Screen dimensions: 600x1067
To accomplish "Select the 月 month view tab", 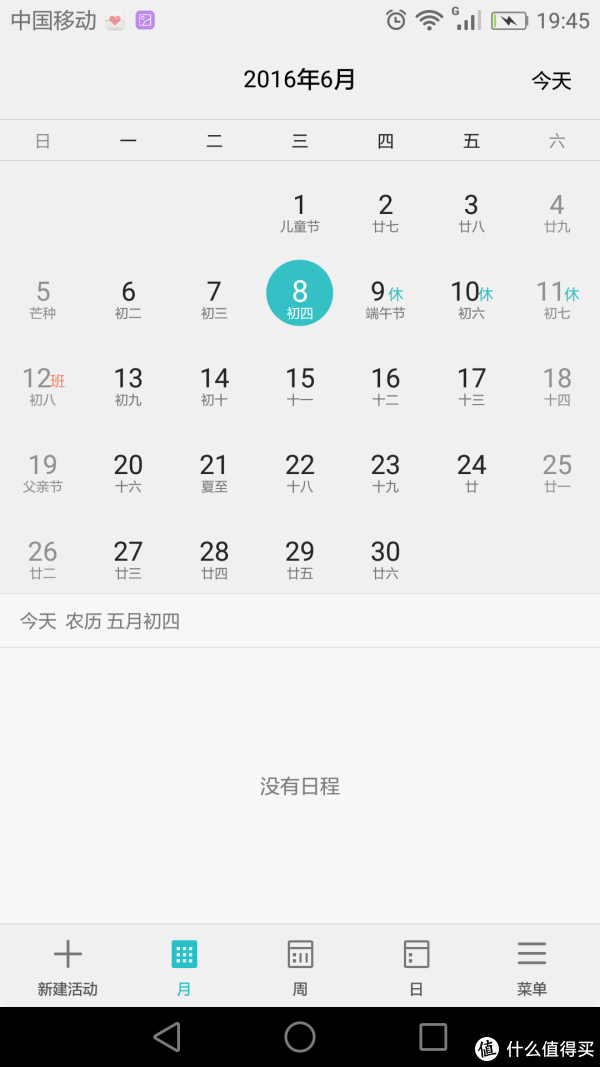I will 184,967.
